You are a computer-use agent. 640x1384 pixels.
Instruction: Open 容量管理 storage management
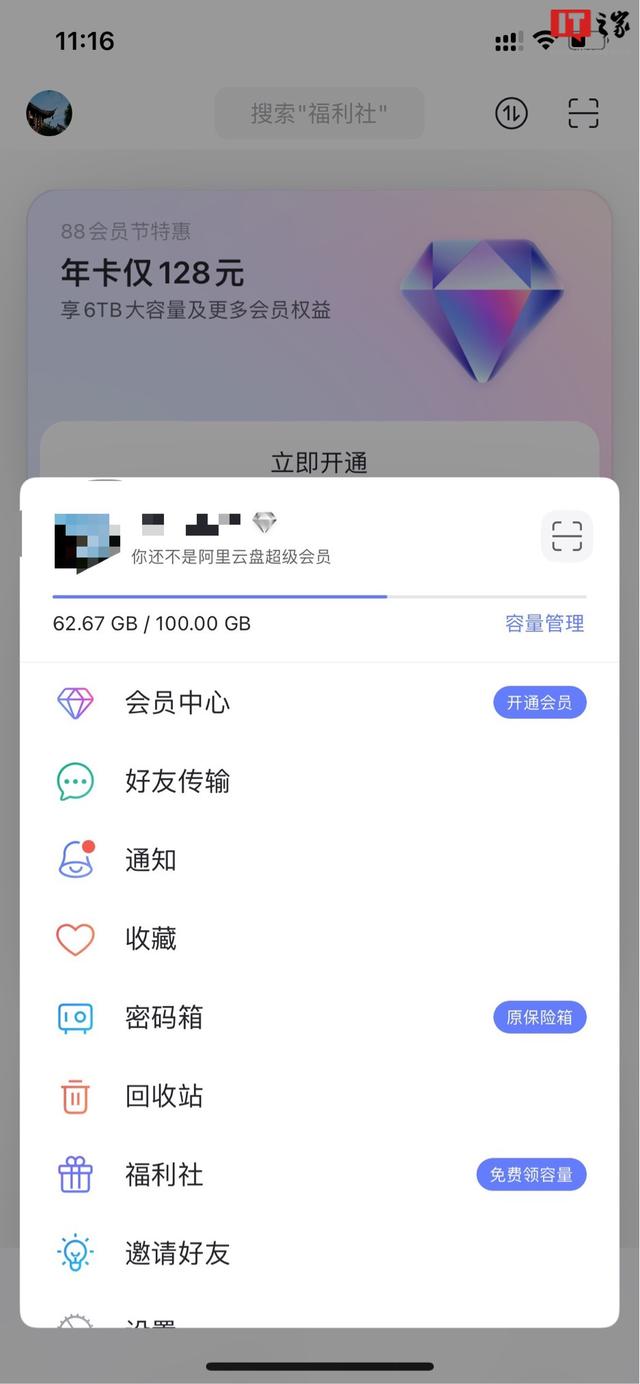(544, 624)
